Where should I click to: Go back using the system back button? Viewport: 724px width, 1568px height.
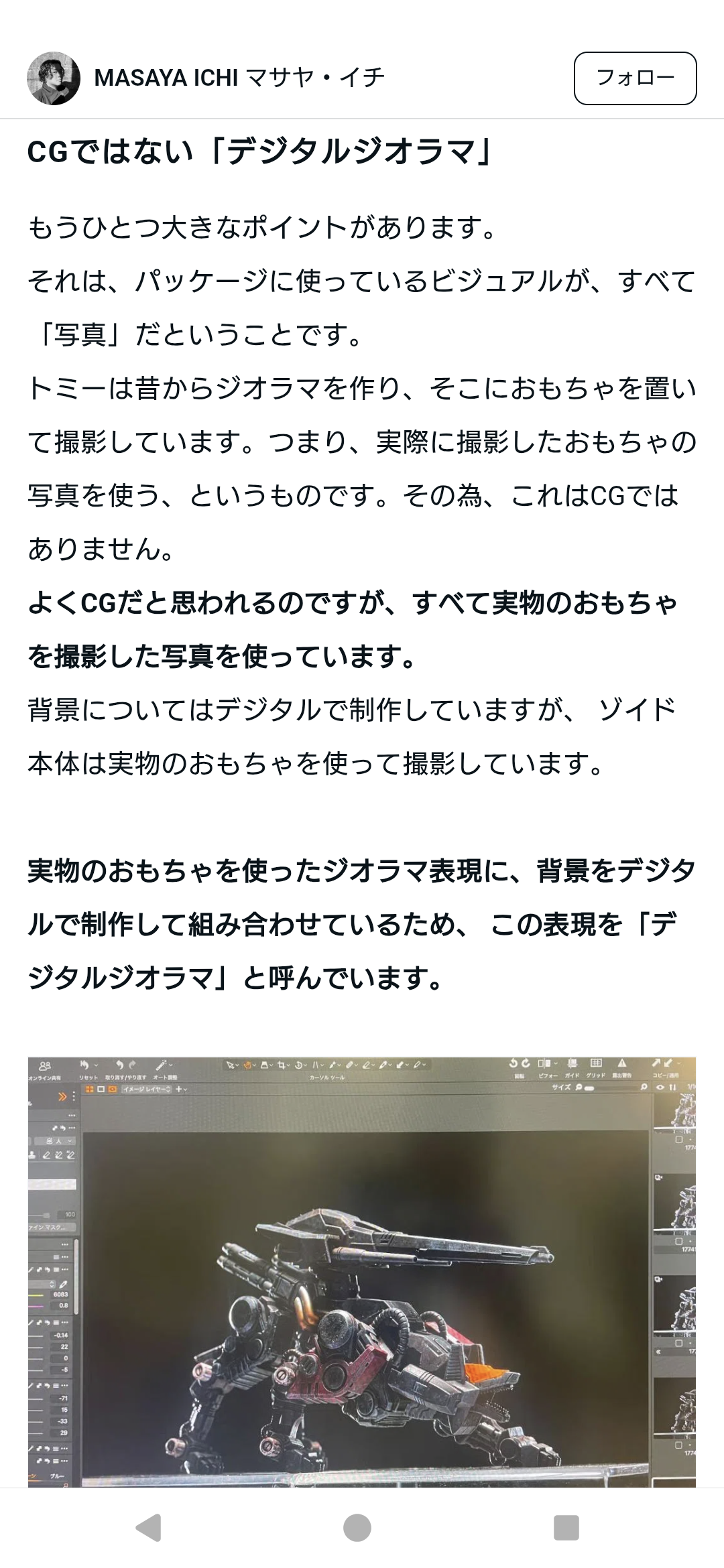(x=148, y=1528)
